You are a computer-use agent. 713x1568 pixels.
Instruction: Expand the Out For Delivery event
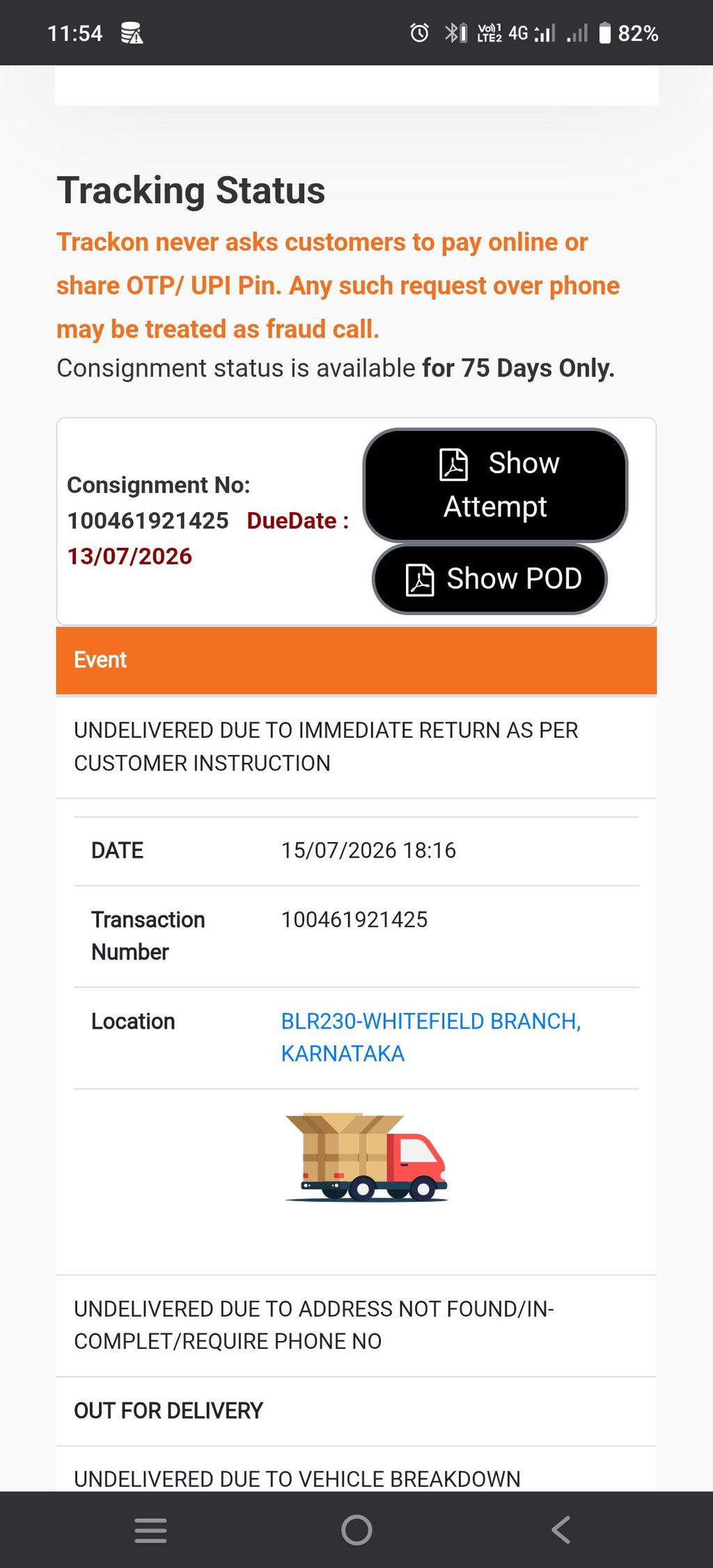356,1411
